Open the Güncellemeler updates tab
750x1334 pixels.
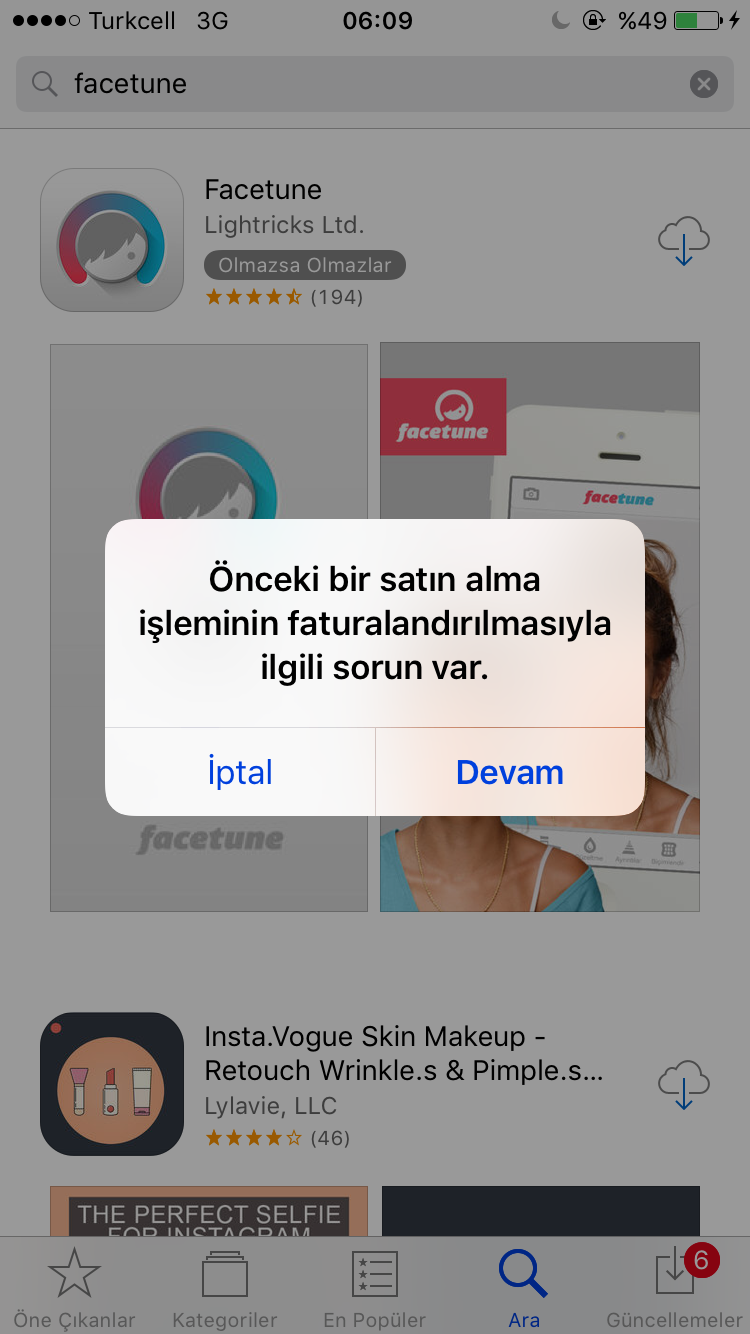click(x=675, y=1286)
